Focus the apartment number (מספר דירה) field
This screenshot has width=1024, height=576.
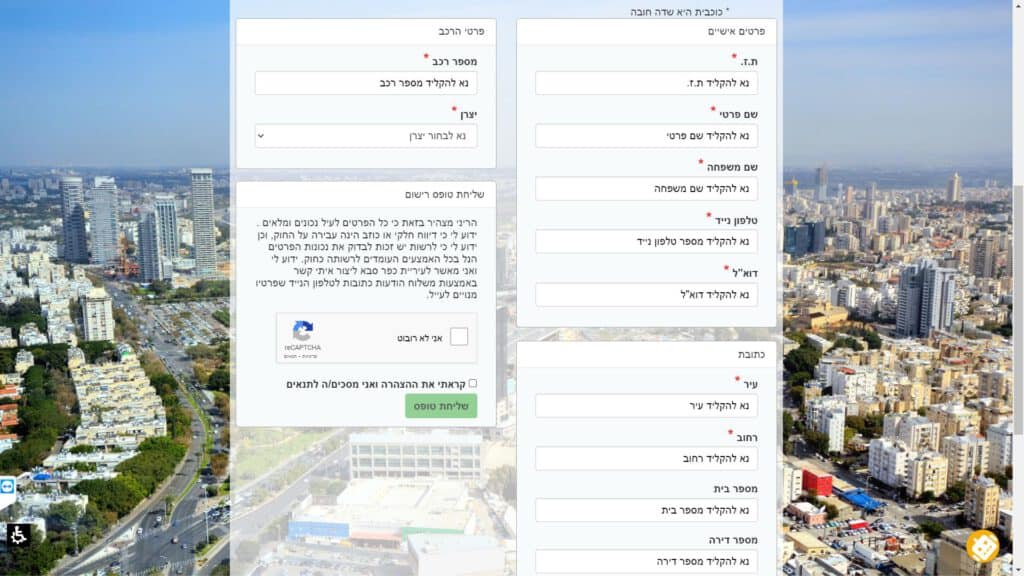tap(646, 562)
